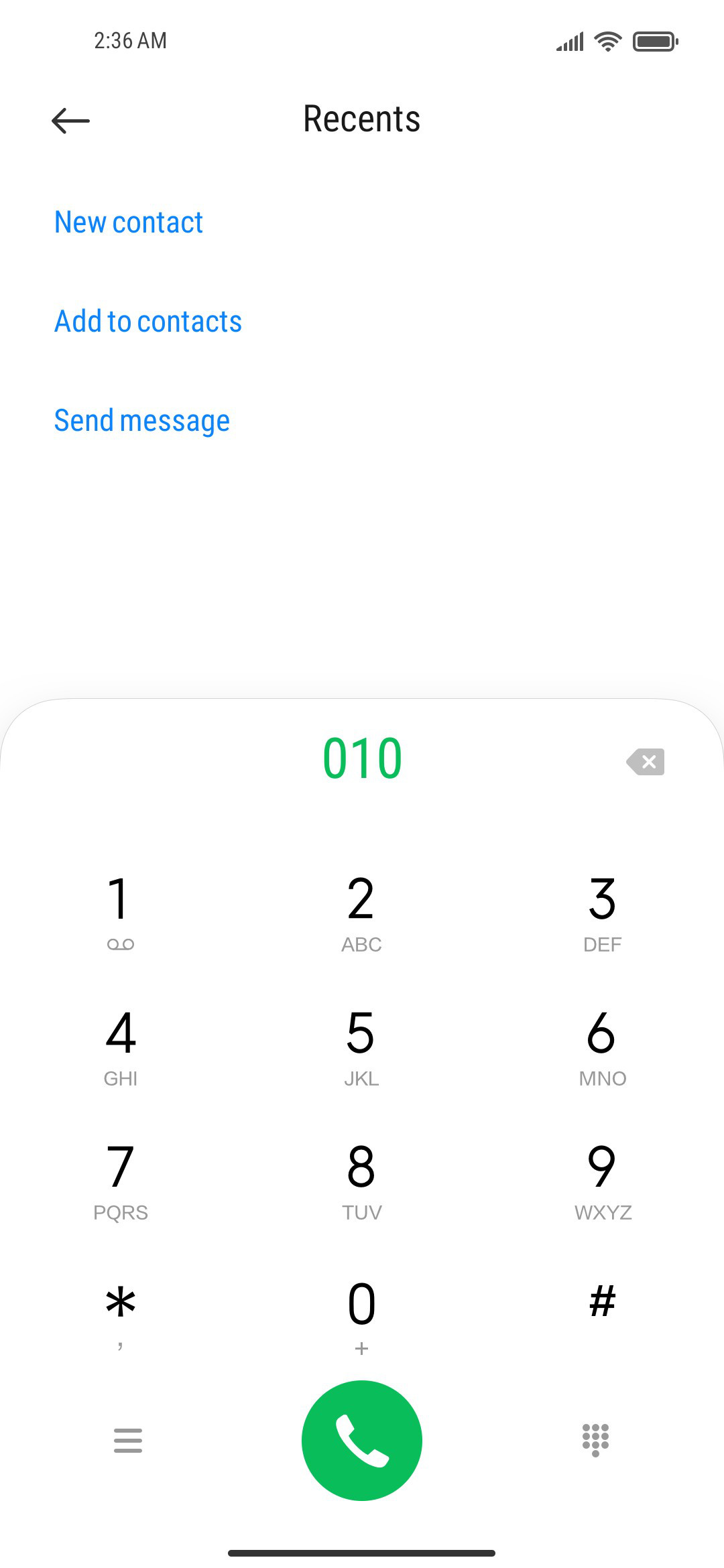Tap the 3 DEF key

602,911
